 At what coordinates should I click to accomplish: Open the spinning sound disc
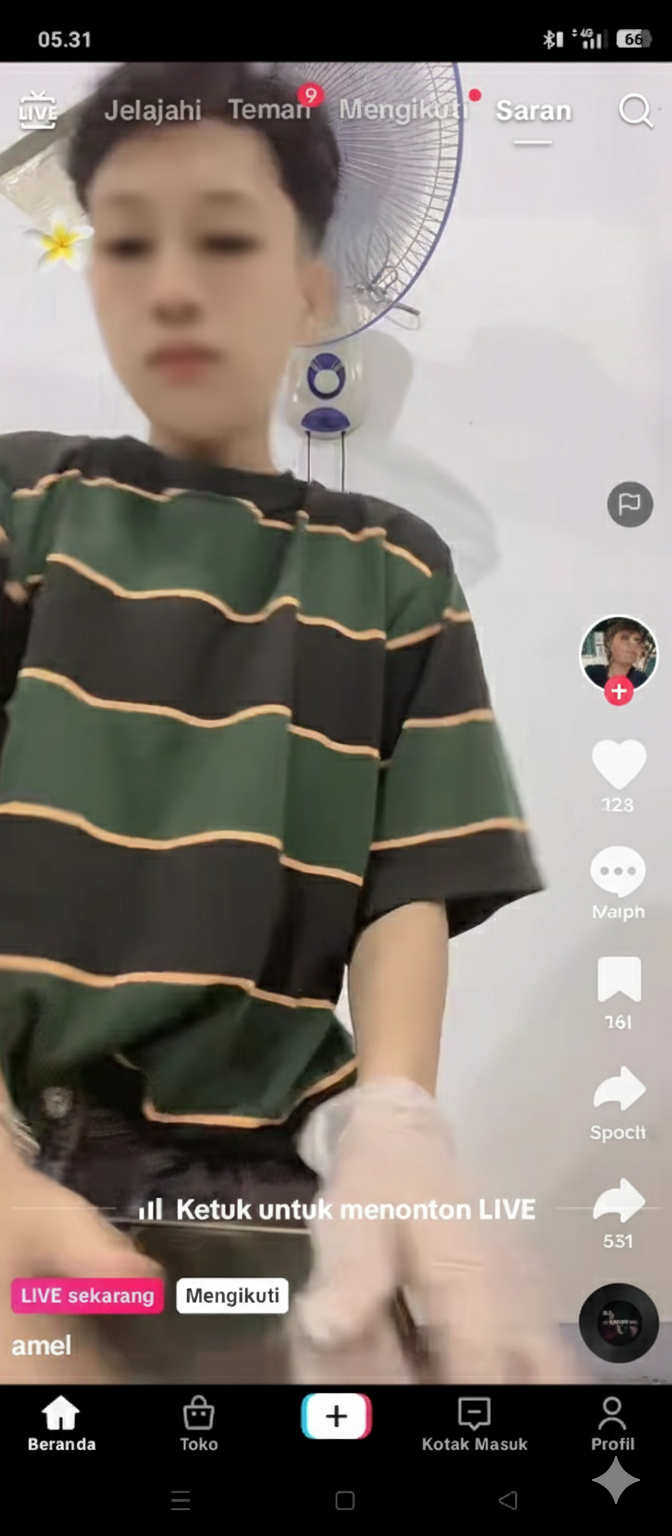point(618,1322)
